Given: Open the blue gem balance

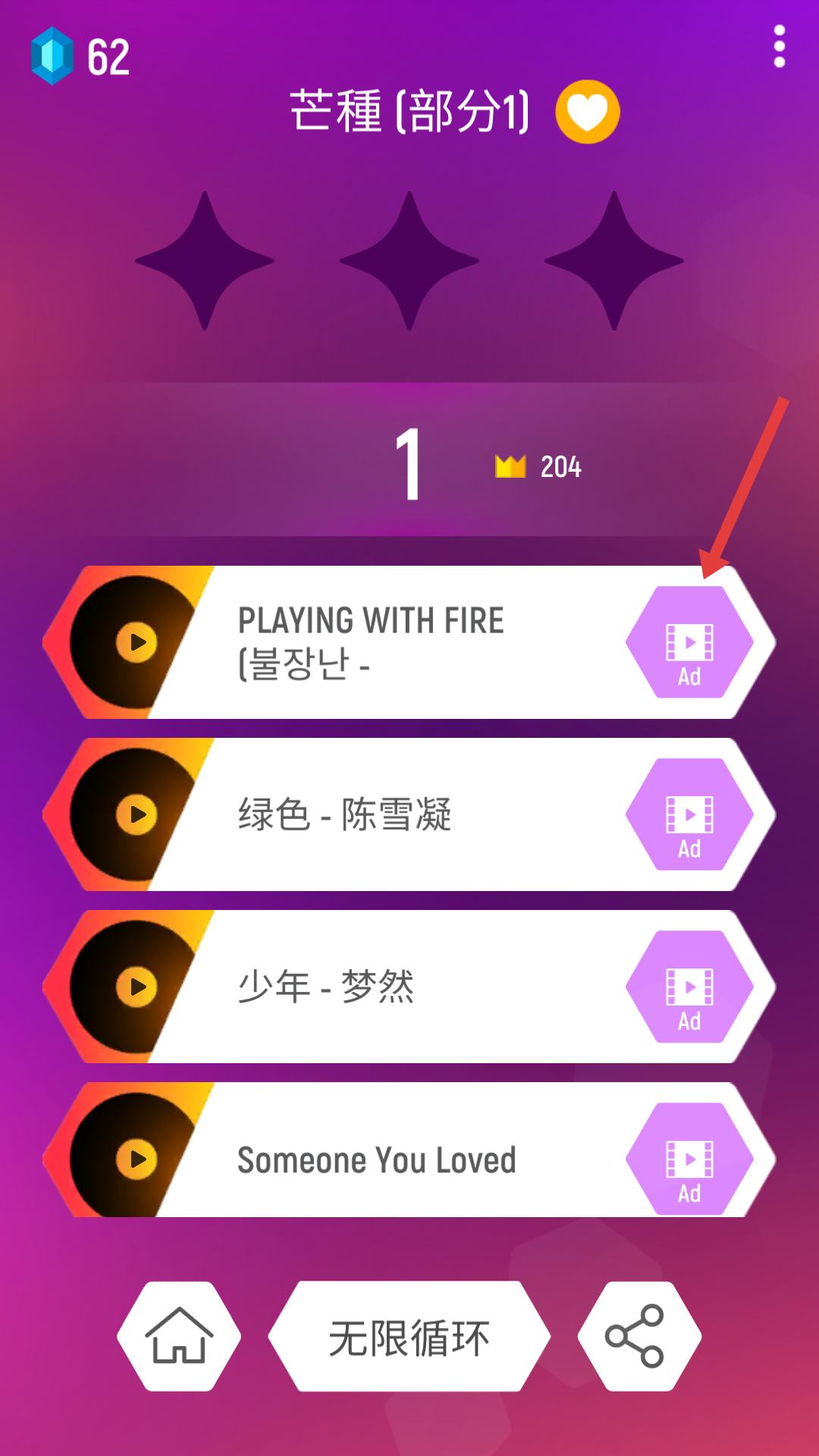Looking at the screenshot, I should coord(80,56).
